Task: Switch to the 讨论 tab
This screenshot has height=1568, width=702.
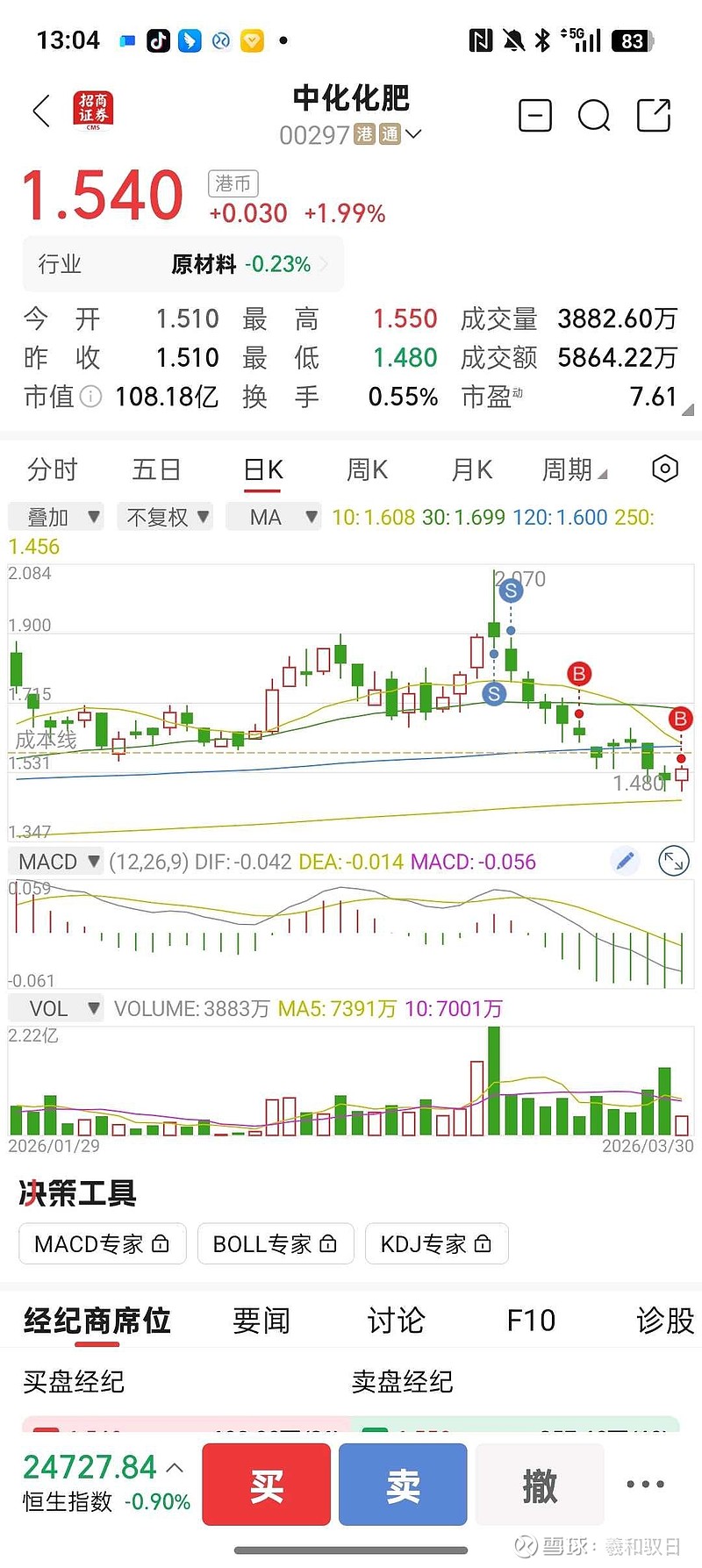Action: [x=396, y=1320]
